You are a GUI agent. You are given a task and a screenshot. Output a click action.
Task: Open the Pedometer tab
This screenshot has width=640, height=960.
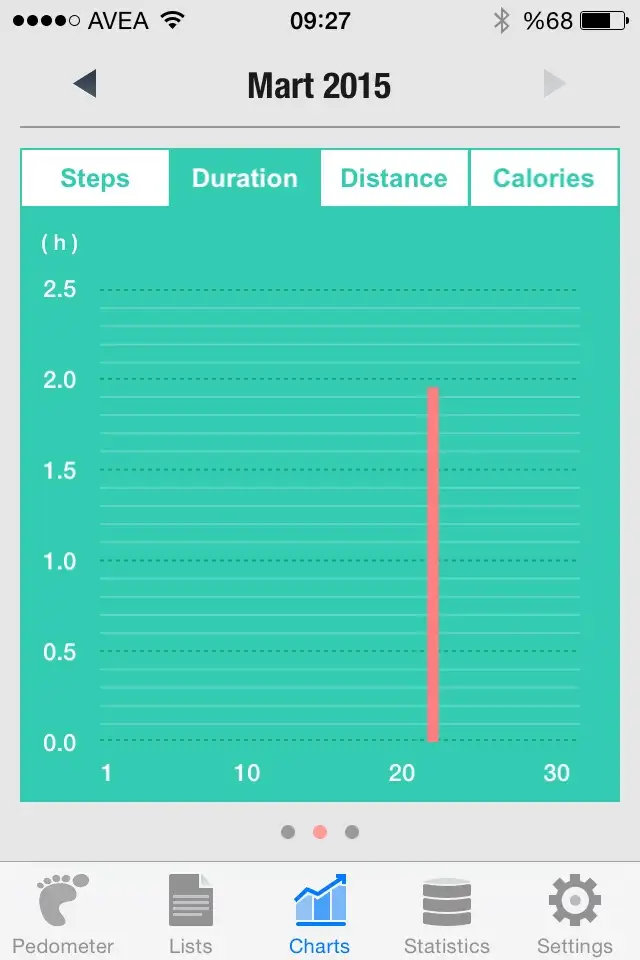[63, 914]
